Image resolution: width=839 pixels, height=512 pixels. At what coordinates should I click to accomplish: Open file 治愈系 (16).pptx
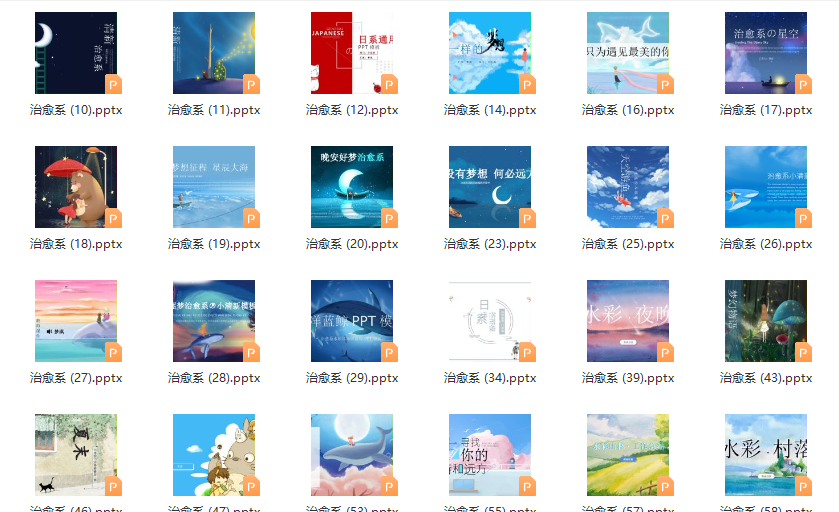coord(628,53)
